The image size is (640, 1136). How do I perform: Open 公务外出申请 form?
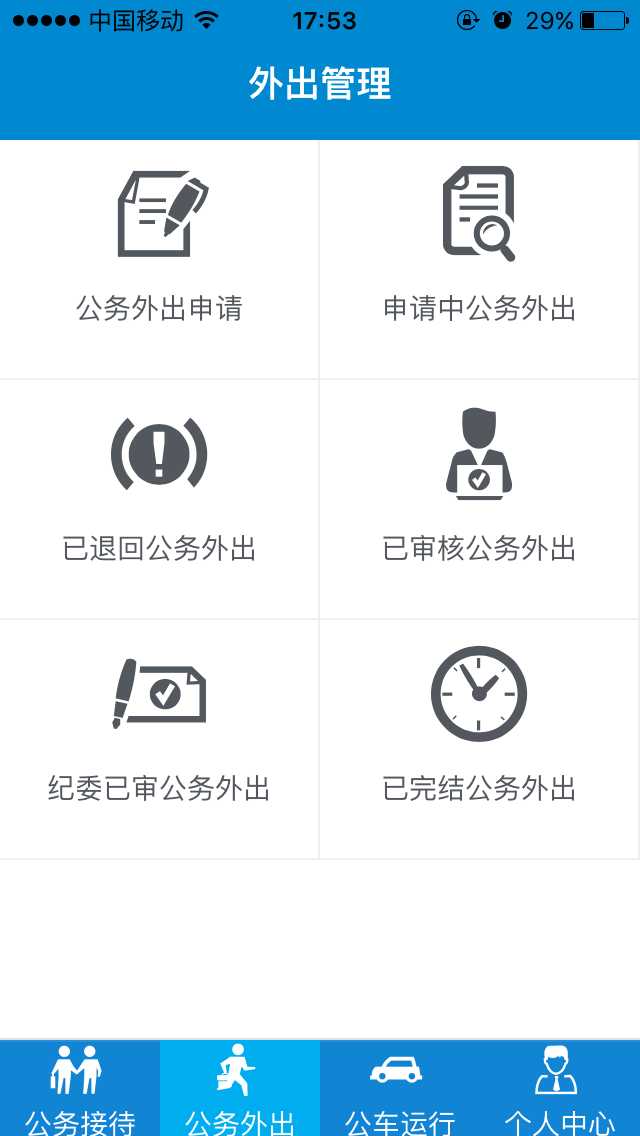[160, 258]
